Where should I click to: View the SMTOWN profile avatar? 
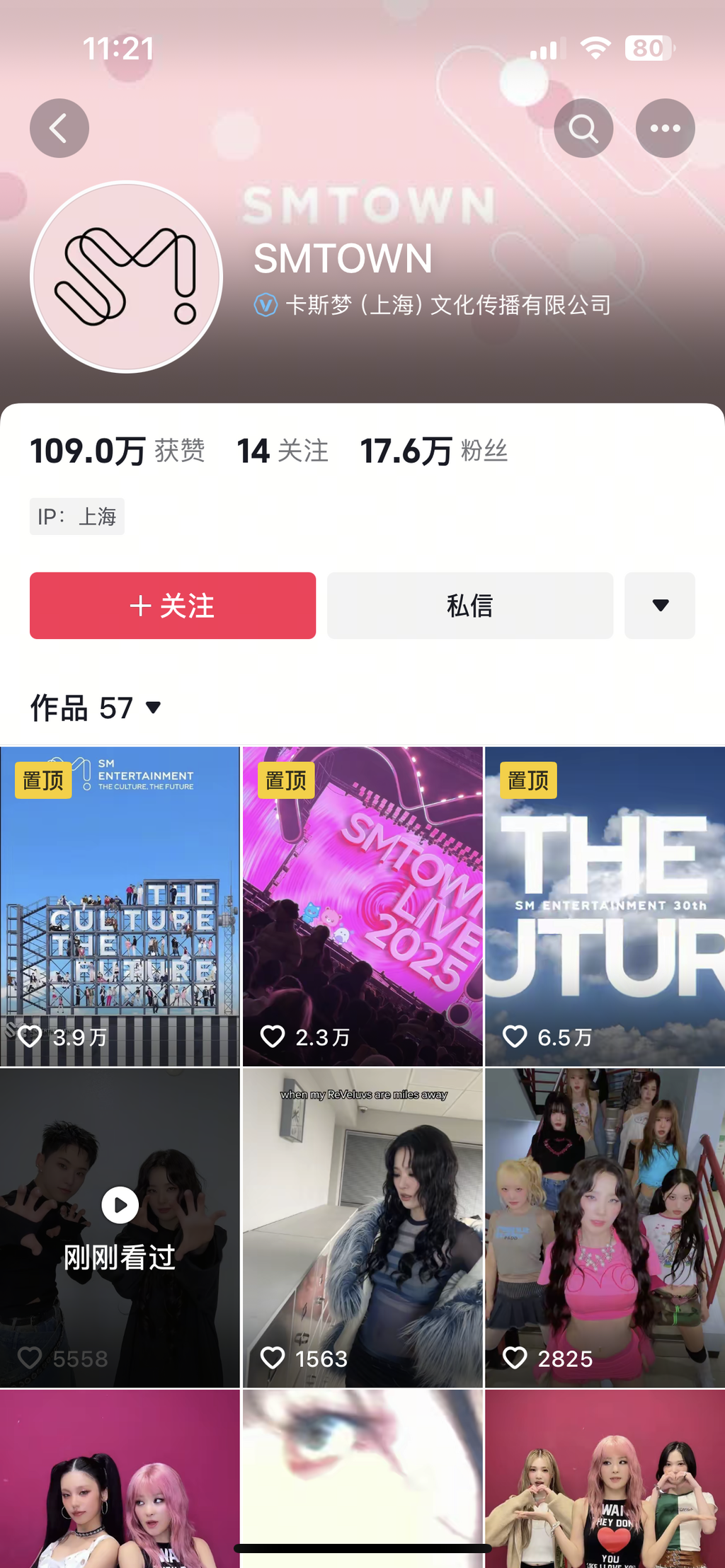[127, 277]
